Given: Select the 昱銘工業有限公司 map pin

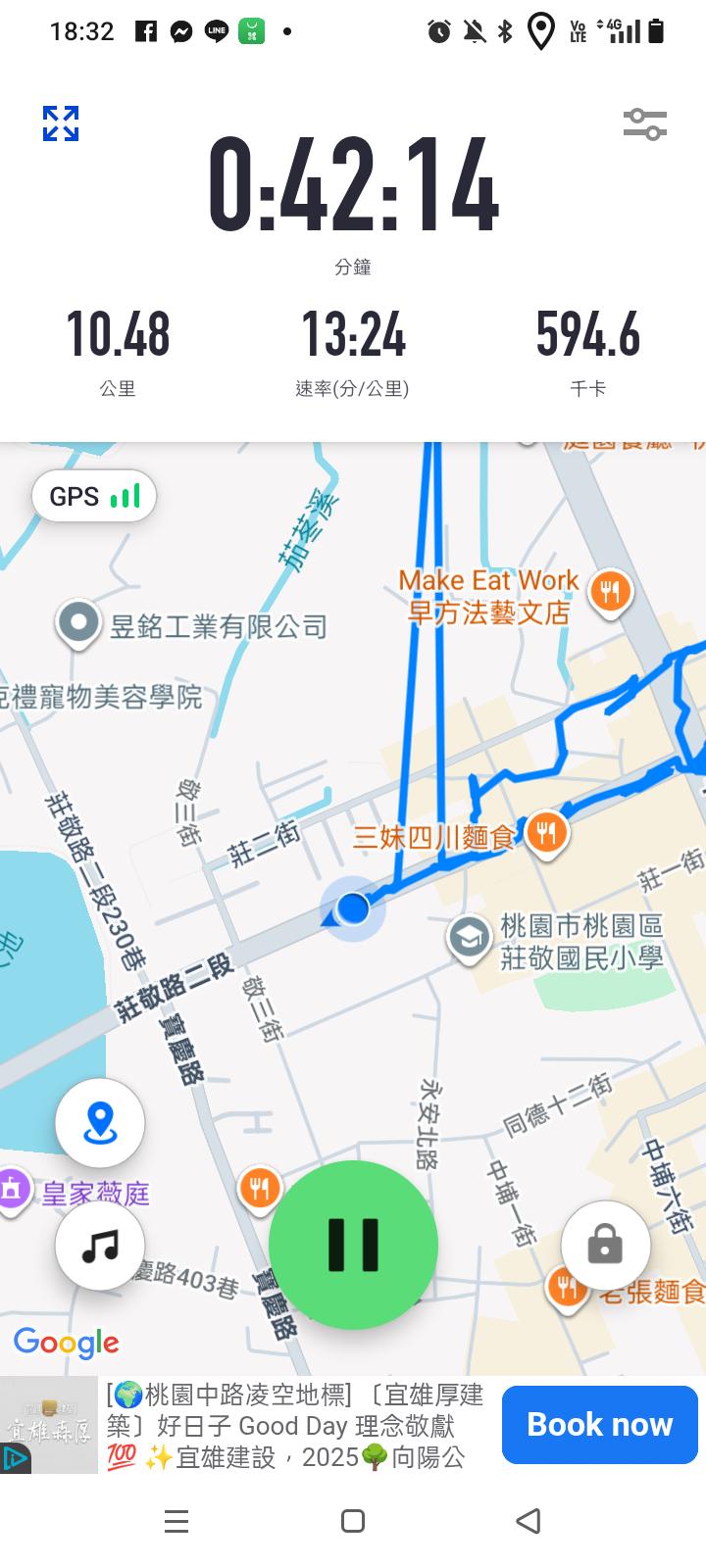Looking at the screenshot, I should coord(78,622).
